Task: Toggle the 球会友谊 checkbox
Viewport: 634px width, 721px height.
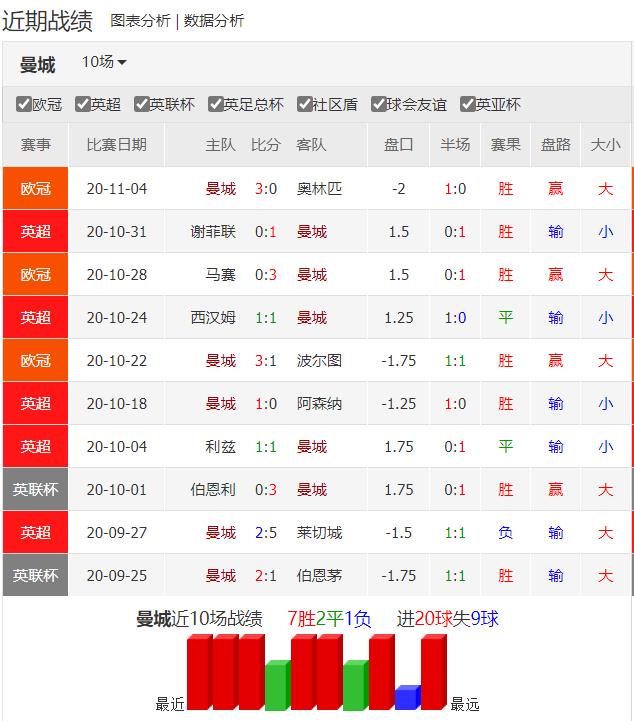Action: 378,104
